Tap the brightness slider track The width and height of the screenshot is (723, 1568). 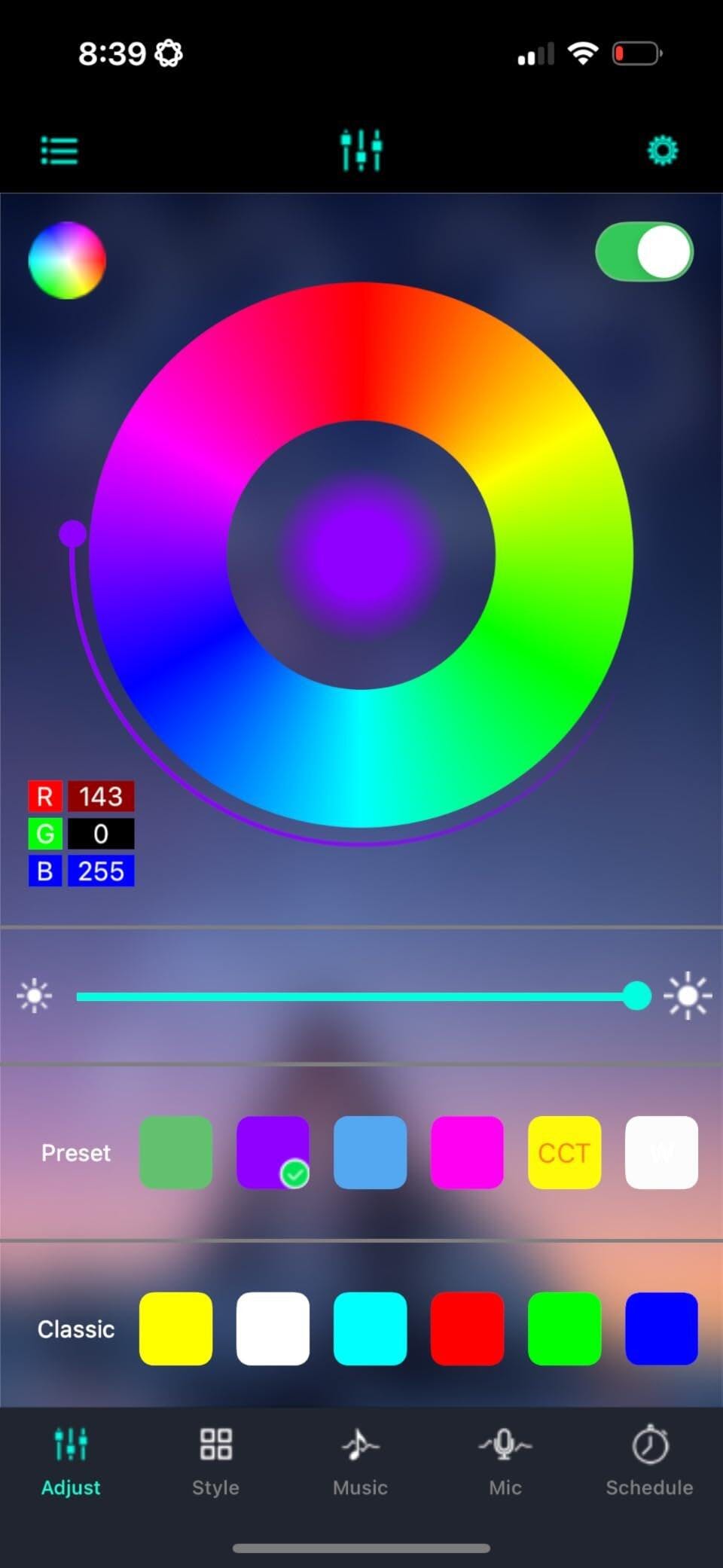[x=354, y=996]
